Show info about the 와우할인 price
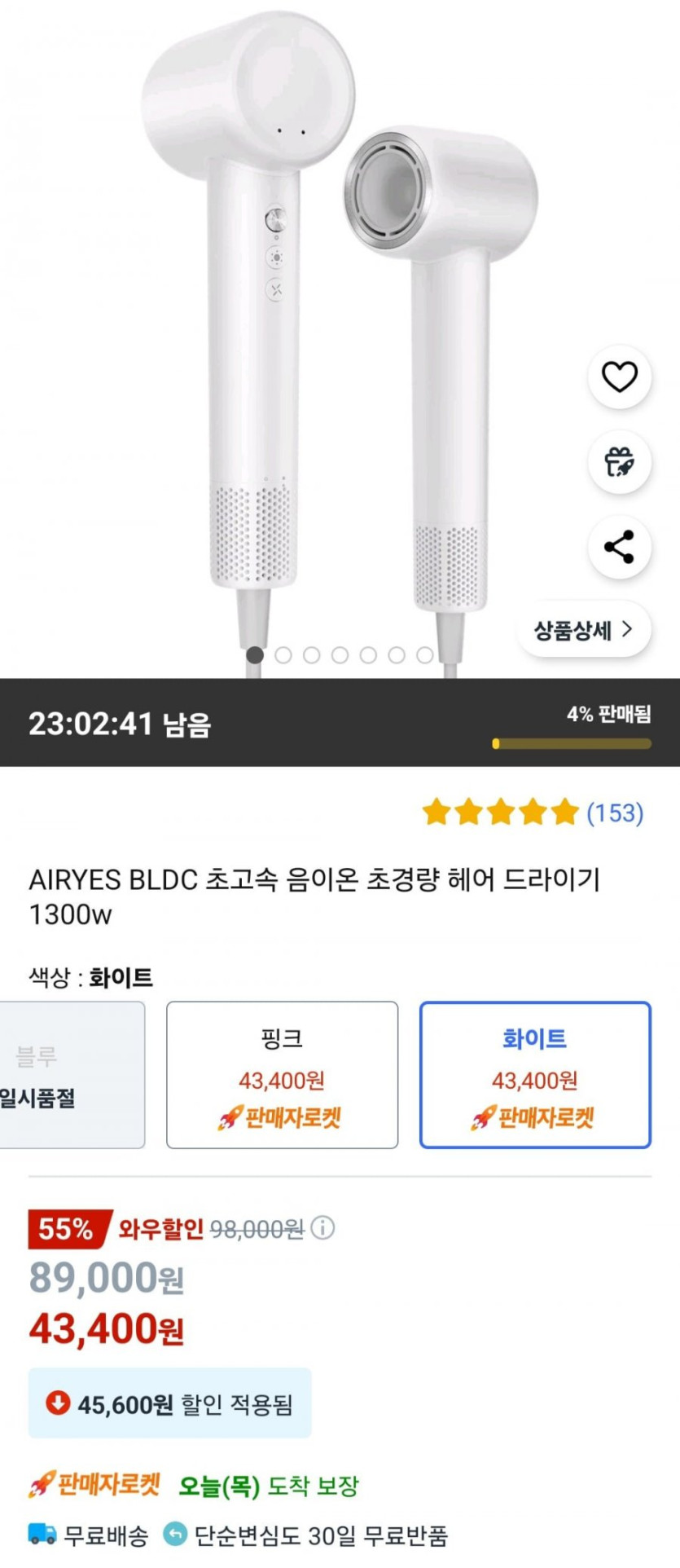The image size is (680, 1568). (x=323, y=1227)
